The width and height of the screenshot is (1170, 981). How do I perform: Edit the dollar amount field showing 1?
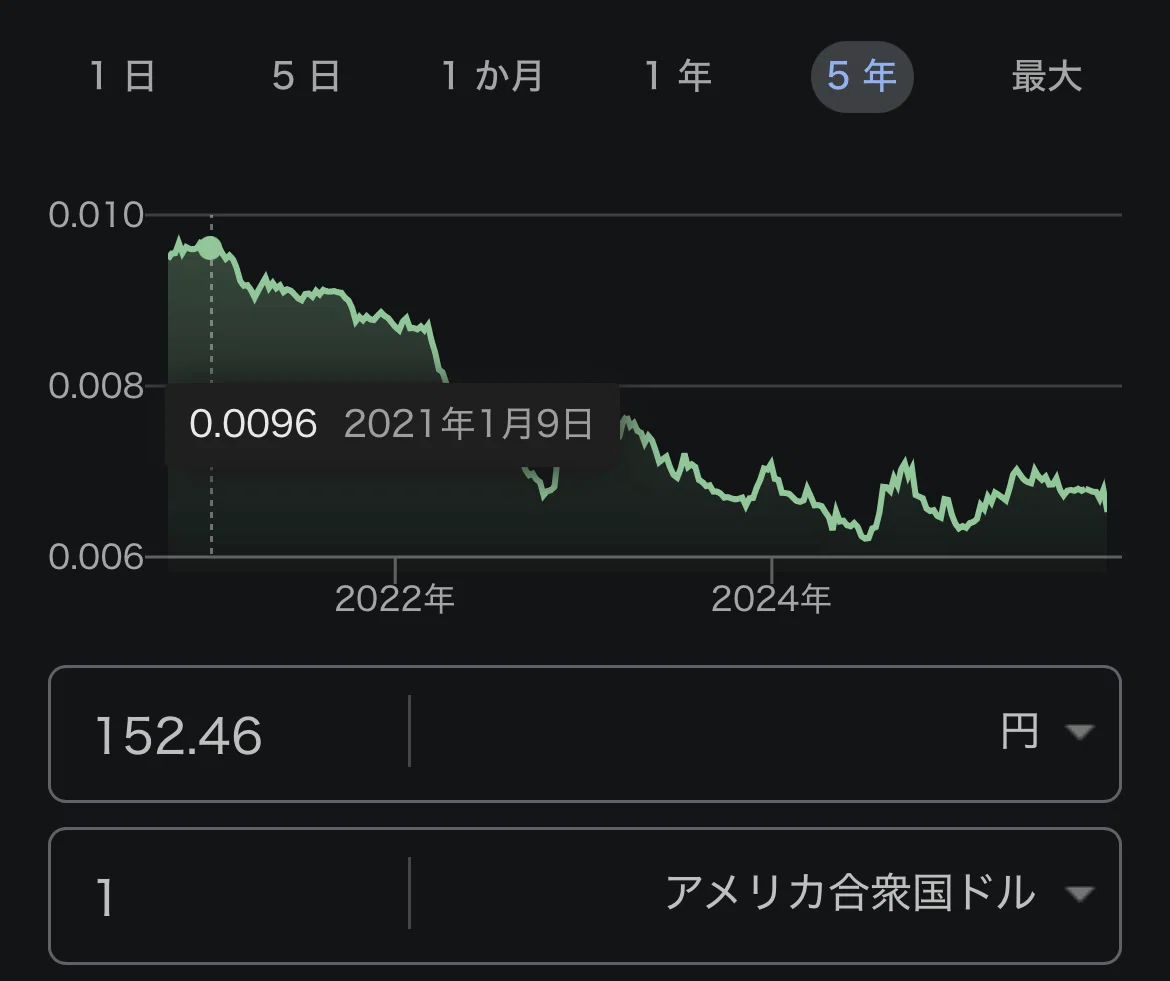pyautogui.click(x=228, y=895)
